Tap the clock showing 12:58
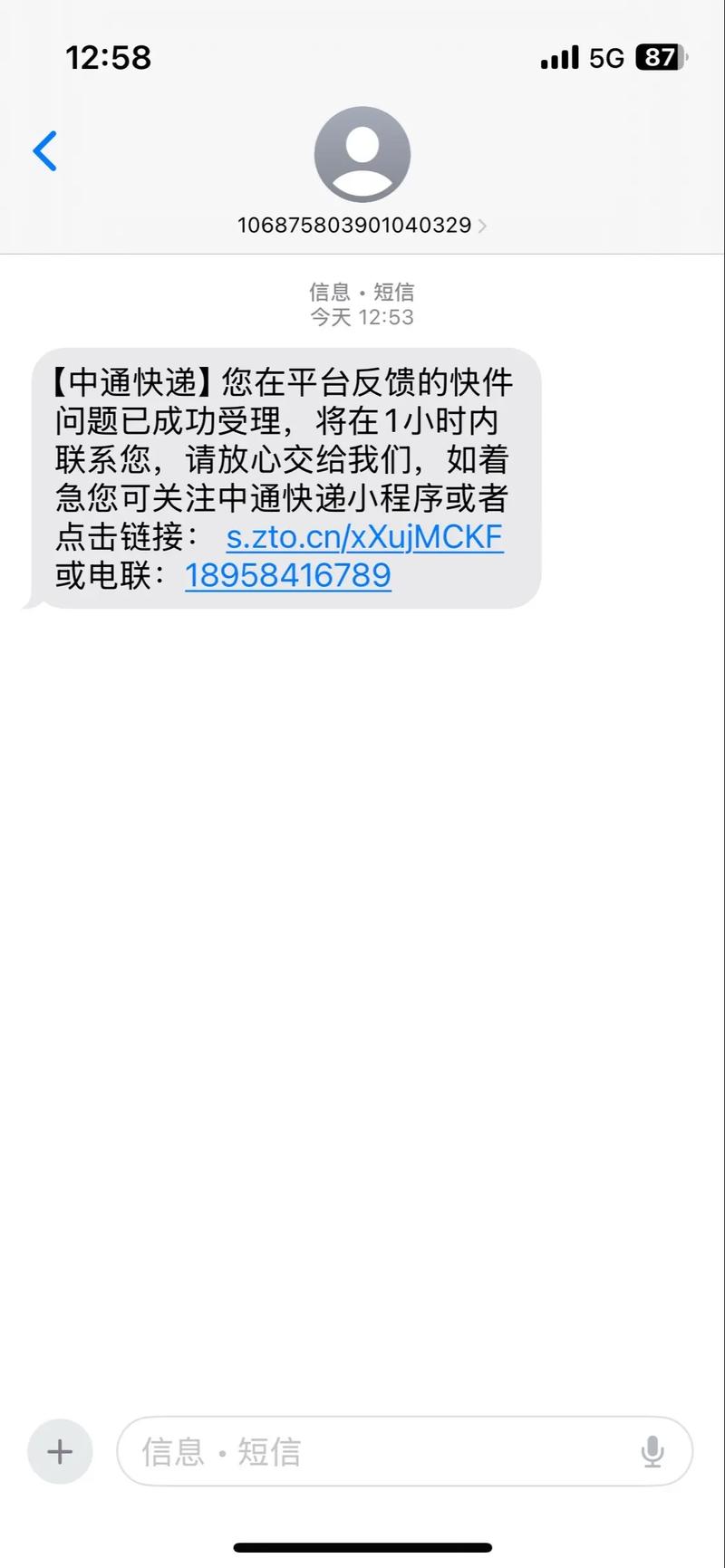The image size is (725, 1568). coord(109,57)
